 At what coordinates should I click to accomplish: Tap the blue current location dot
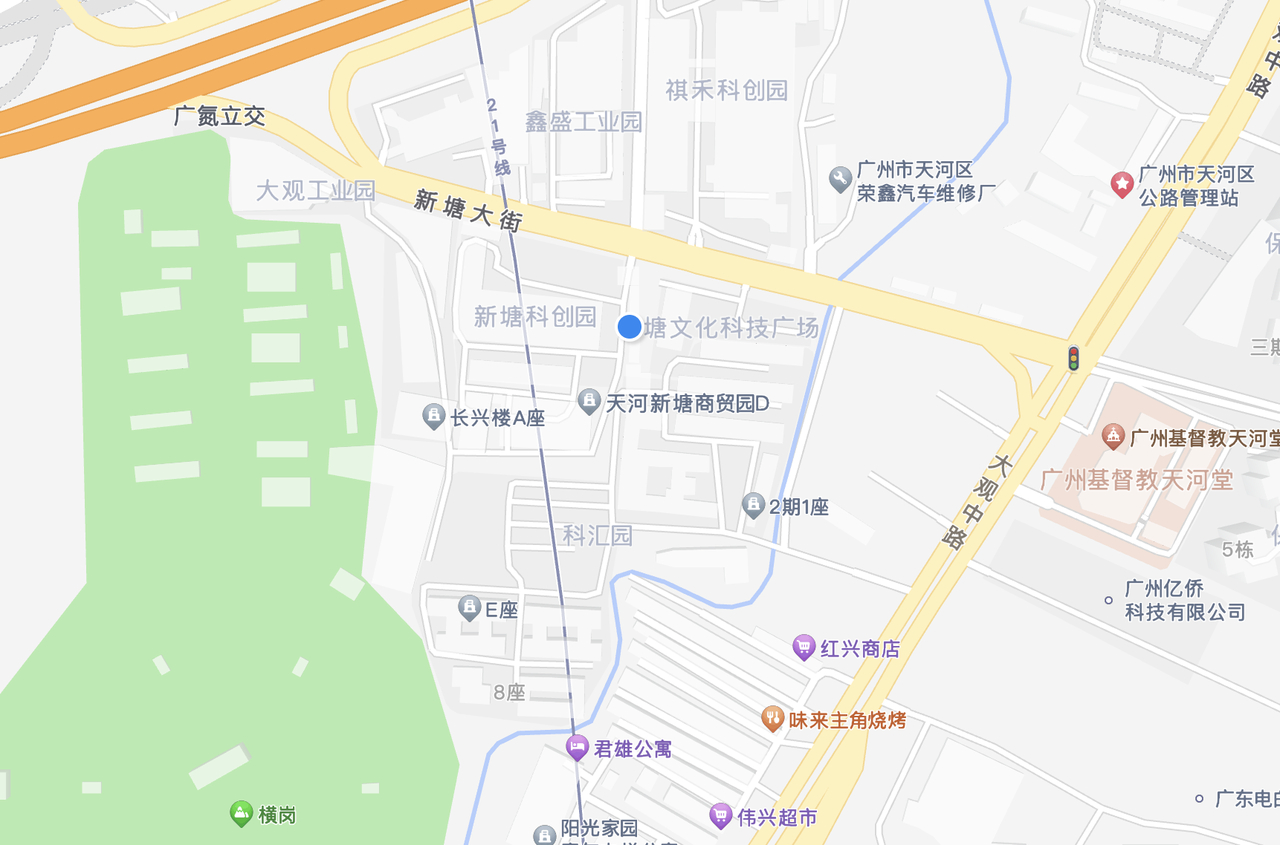[x=629, y=327]
